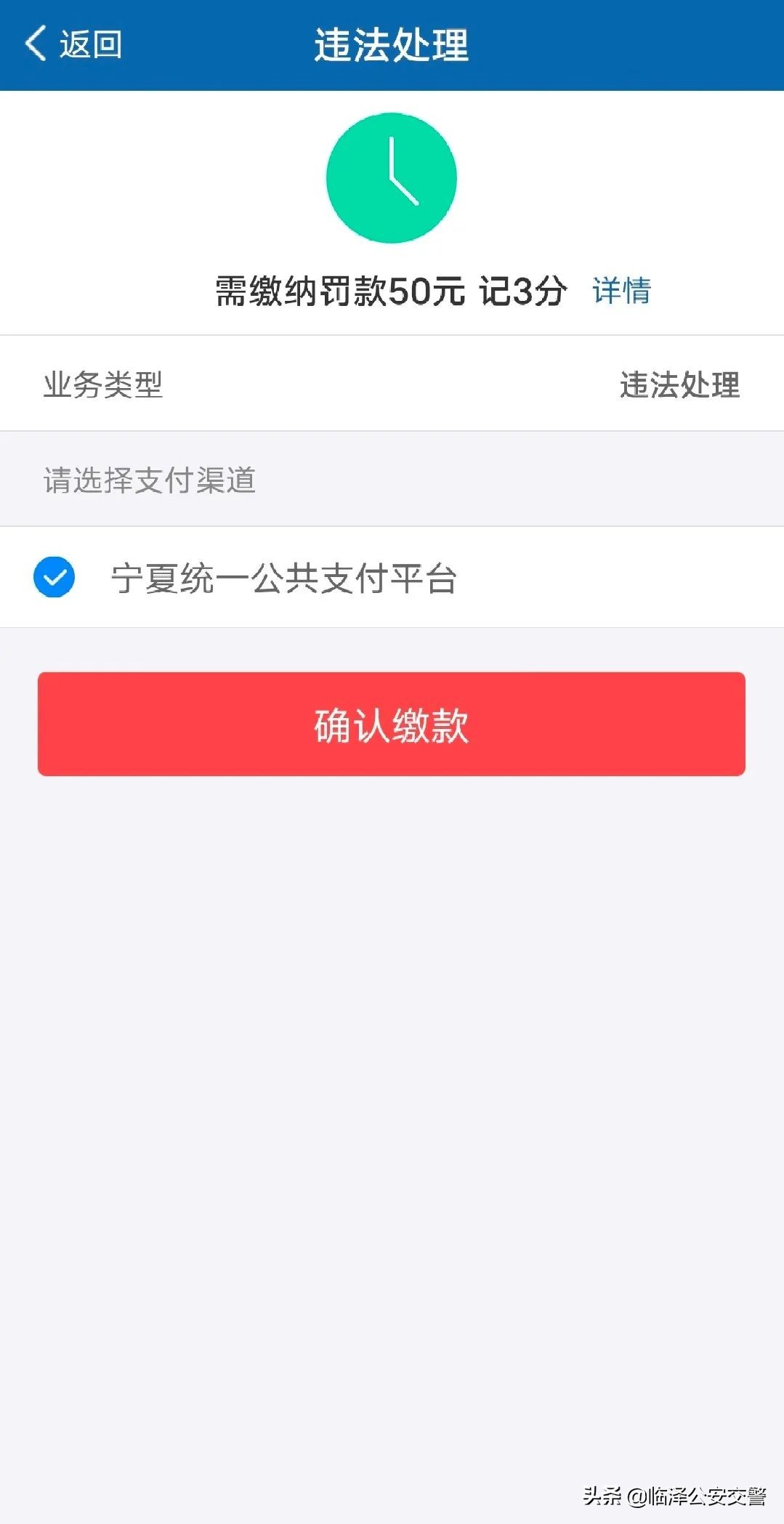Click the green circular pending icon

click(391, 177)
